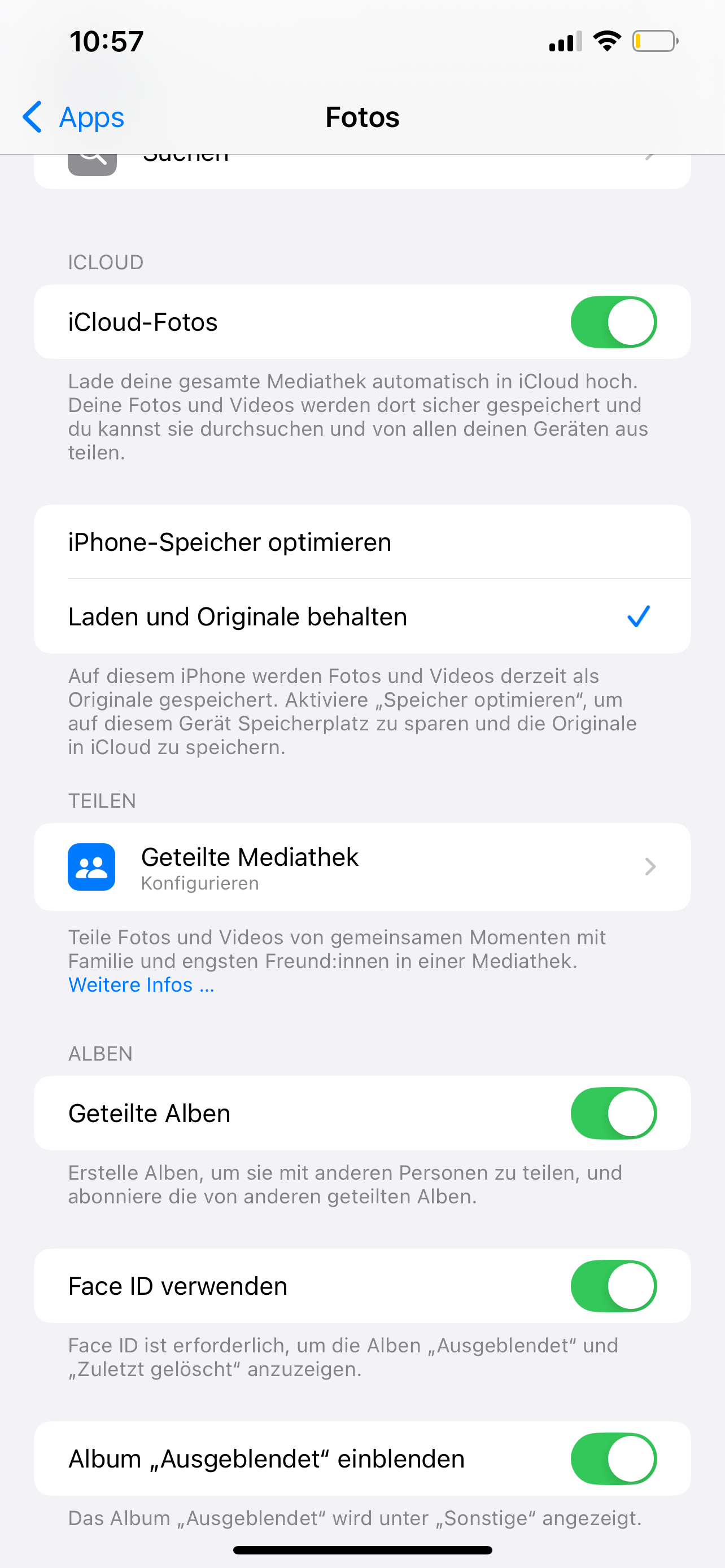This screenshot has height=1568, width=725.
Task: Open Geteilte Mediathek configuration
Action: click(x=361, y=867)
